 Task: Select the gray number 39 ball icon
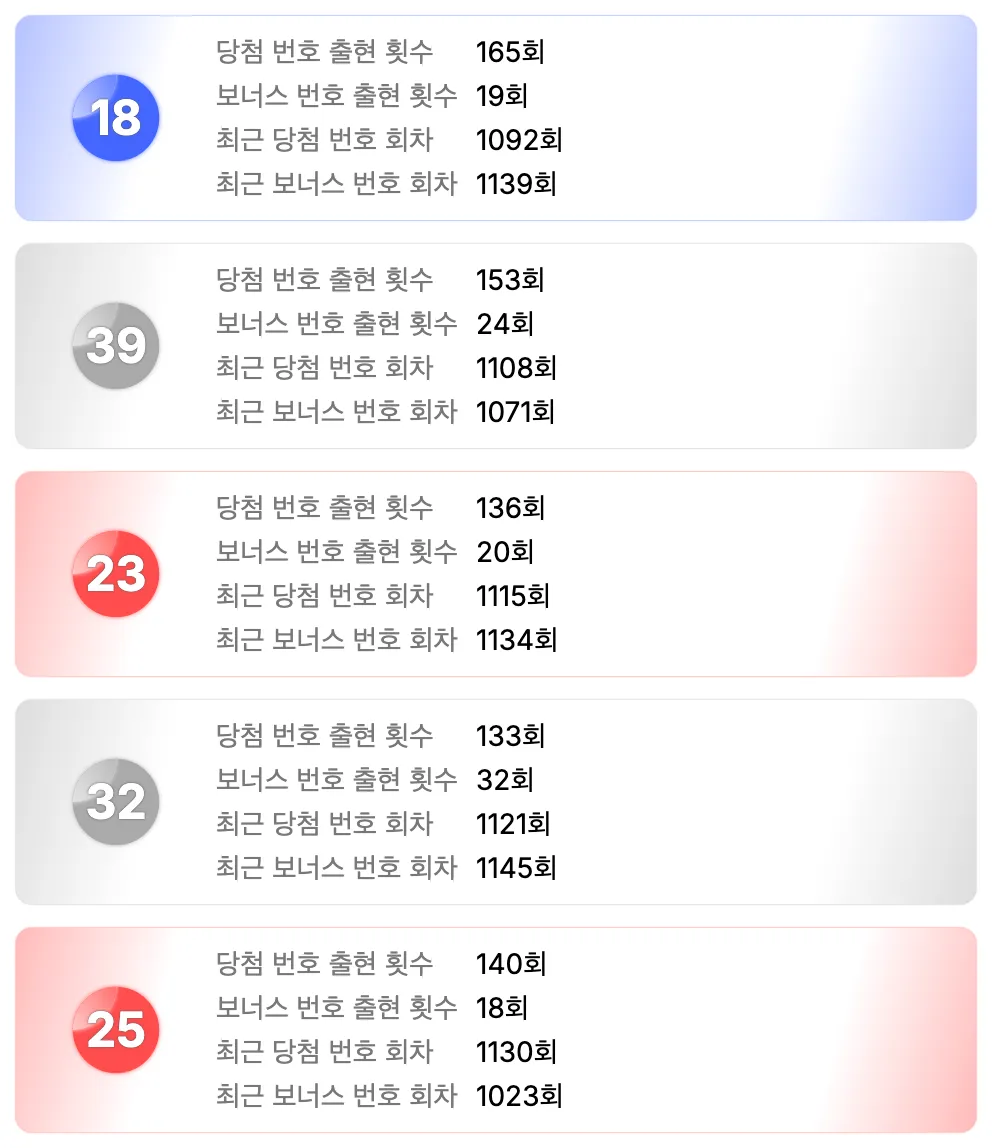pos(116,345)
